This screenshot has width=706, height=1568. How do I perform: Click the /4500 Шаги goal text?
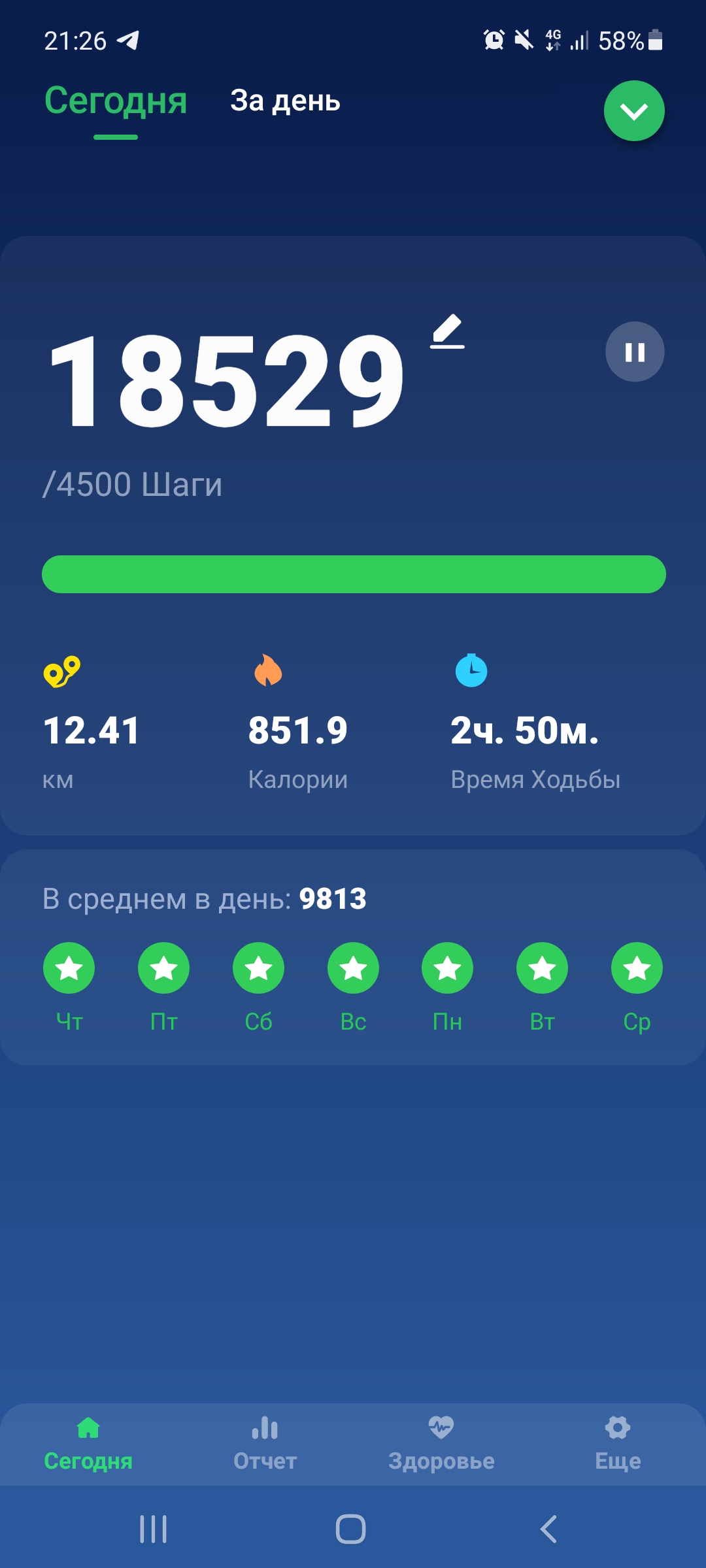click(x=132, y=483)
